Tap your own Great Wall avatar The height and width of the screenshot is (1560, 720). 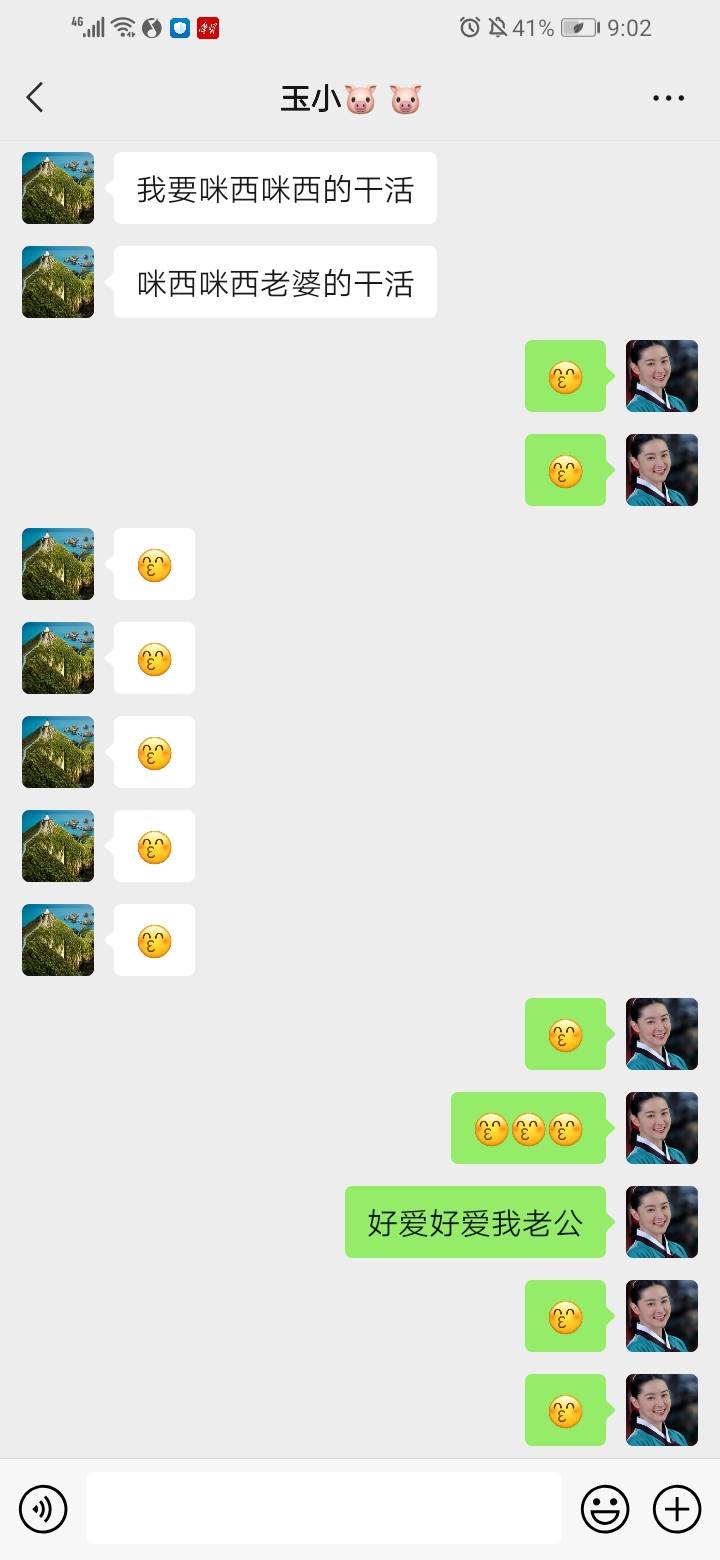pyautogui.click(x=57, y=188)
